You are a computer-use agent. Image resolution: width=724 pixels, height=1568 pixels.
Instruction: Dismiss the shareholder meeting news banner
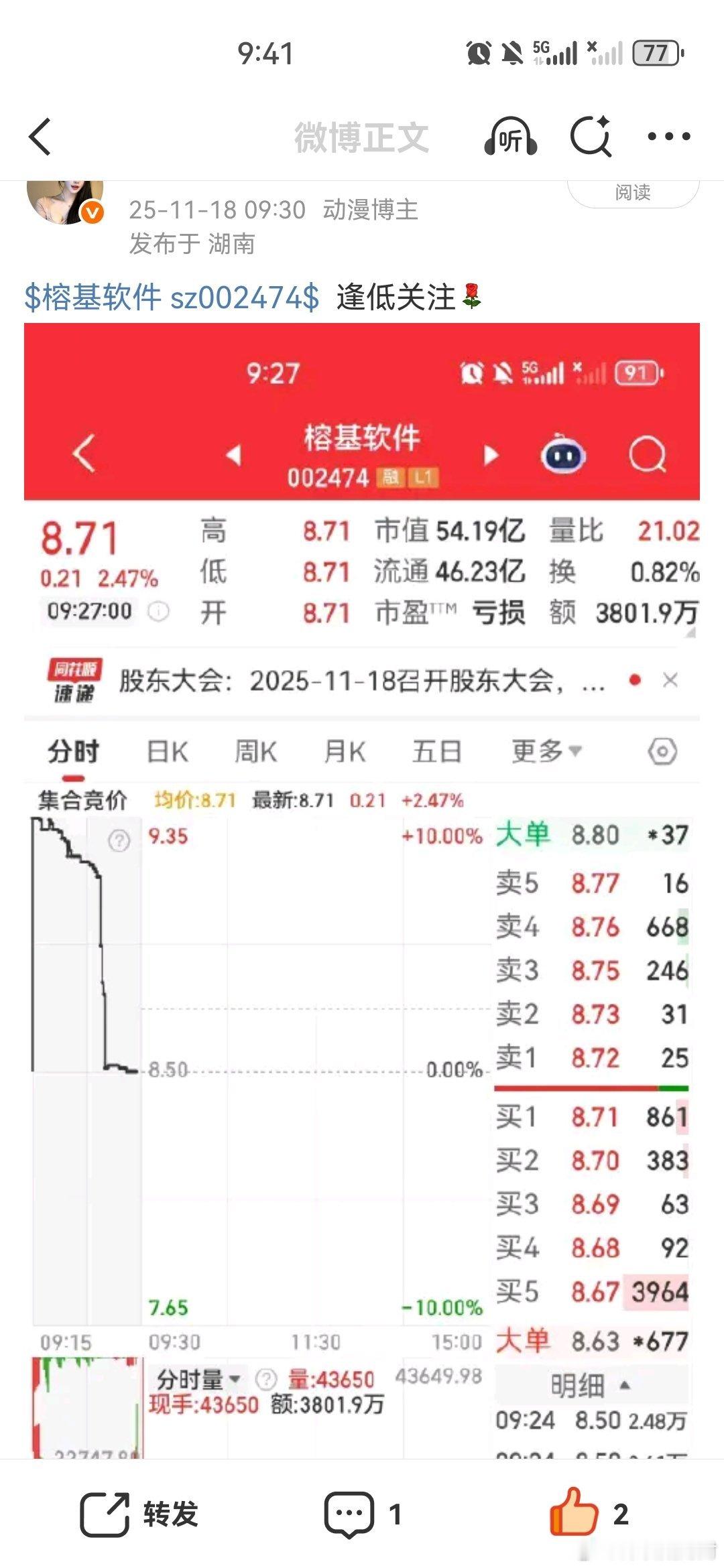coord(670,680)
